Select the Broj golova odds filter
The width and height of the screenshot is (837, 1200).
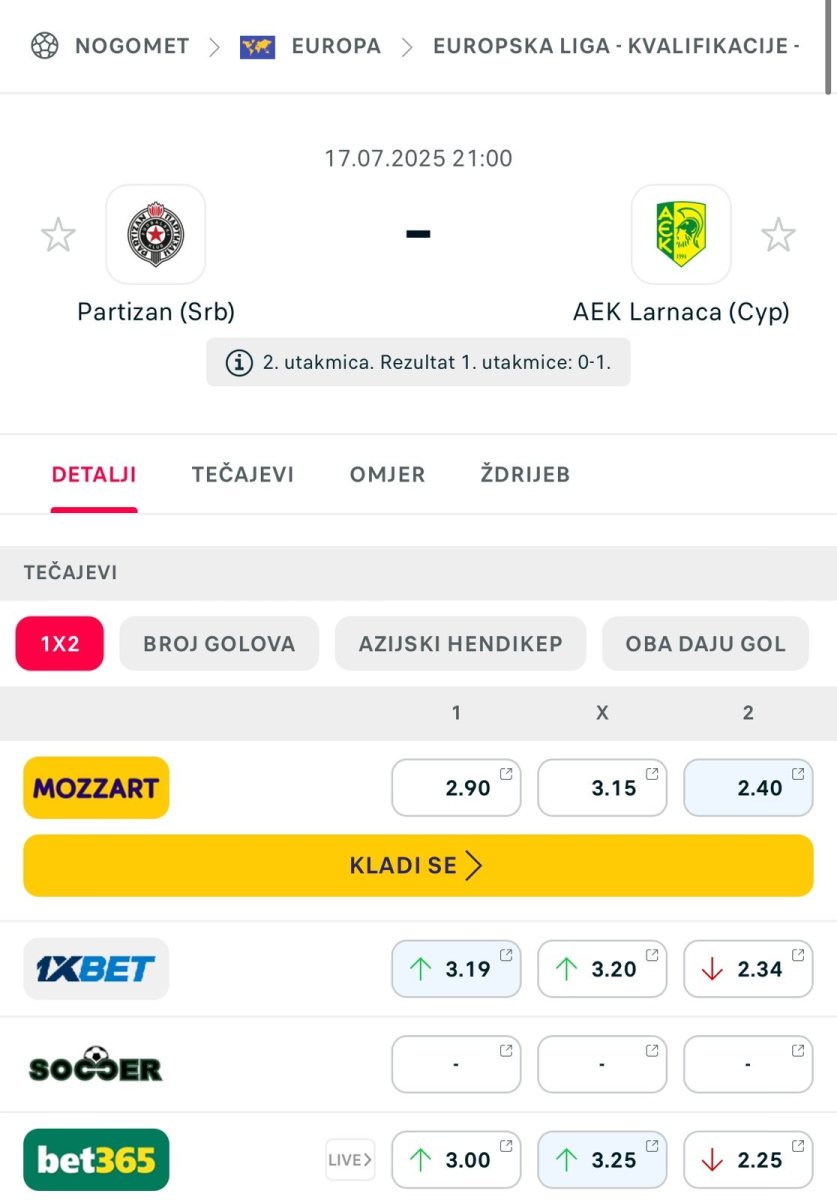219,643
